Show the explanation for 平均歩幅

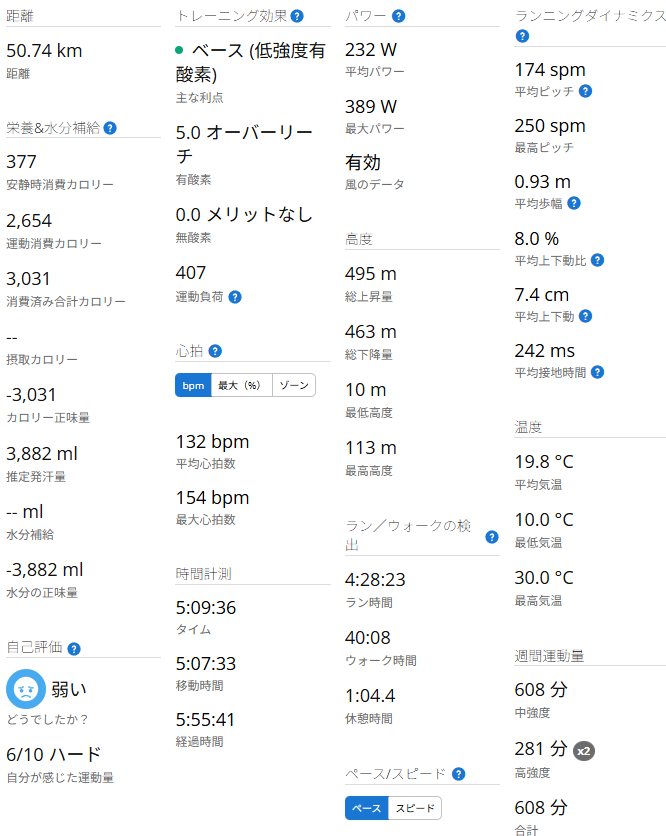tap(574, 203)
